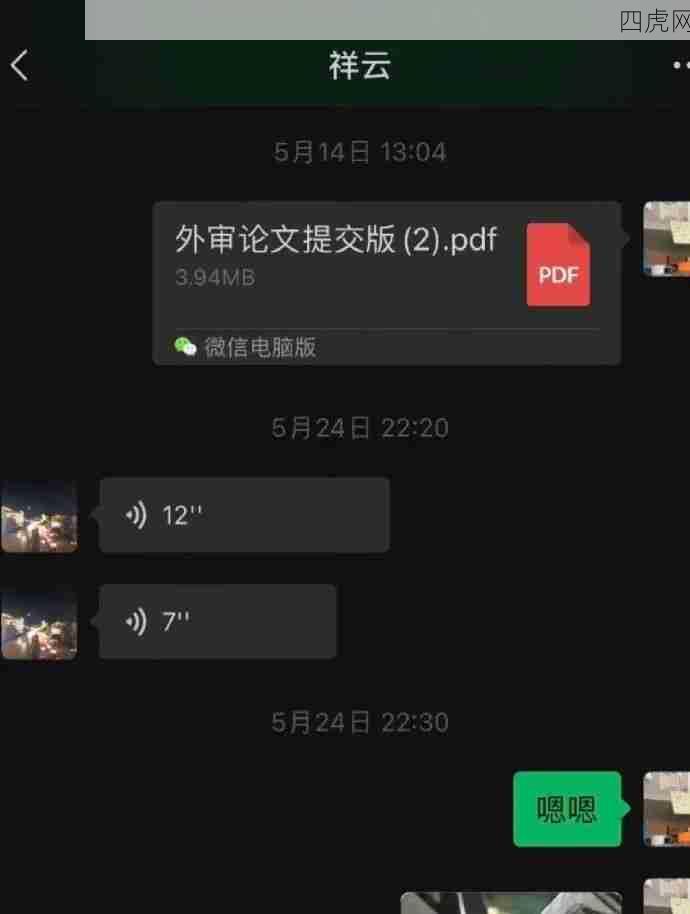The height and width of the screenshot is (914, 690).
Task: Play the 7-second voice message
Action: (217, 622)
